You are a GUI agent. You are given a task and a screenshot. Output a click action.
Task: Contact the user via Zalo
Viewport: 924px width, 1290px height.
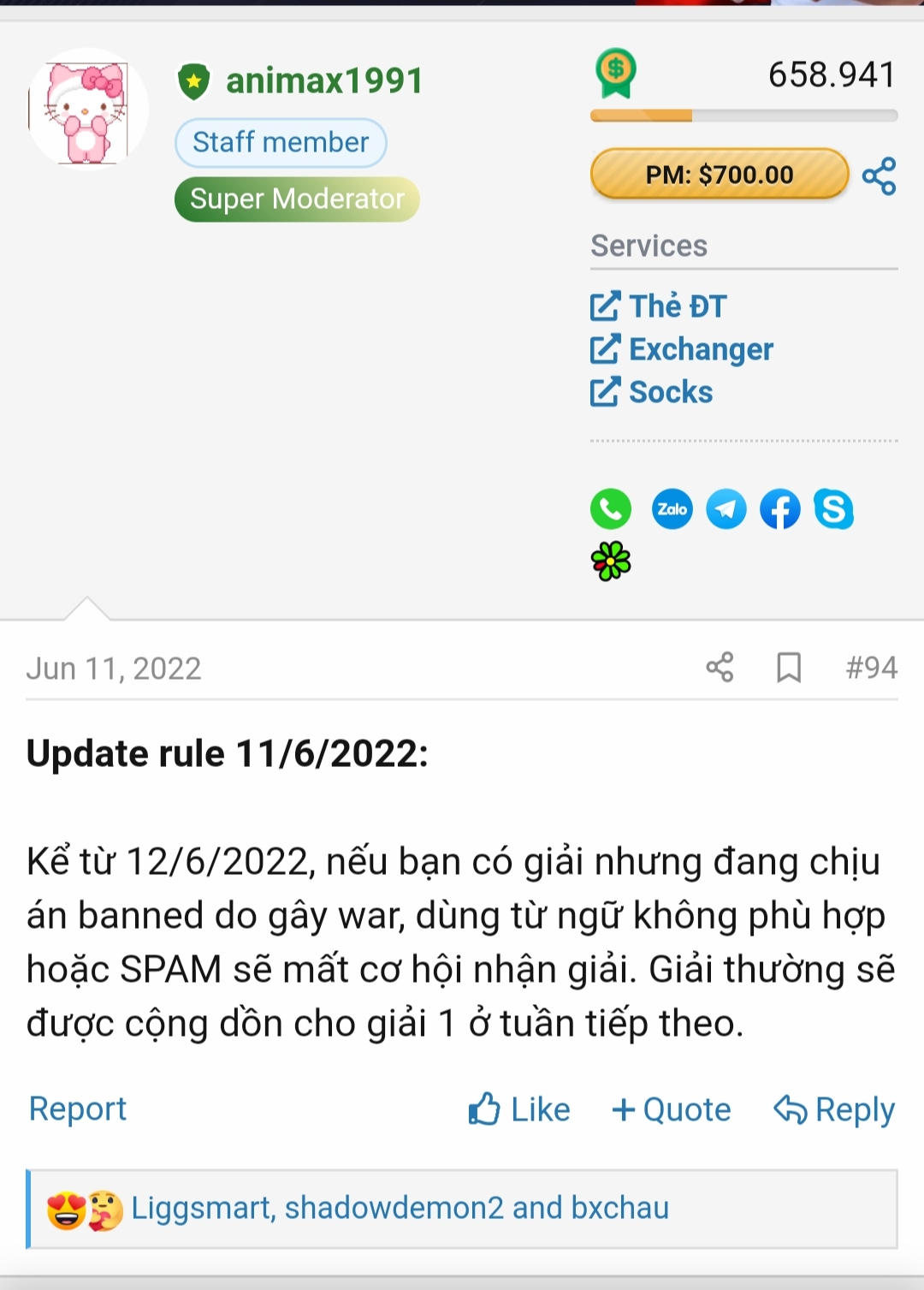tap(672, 509)
